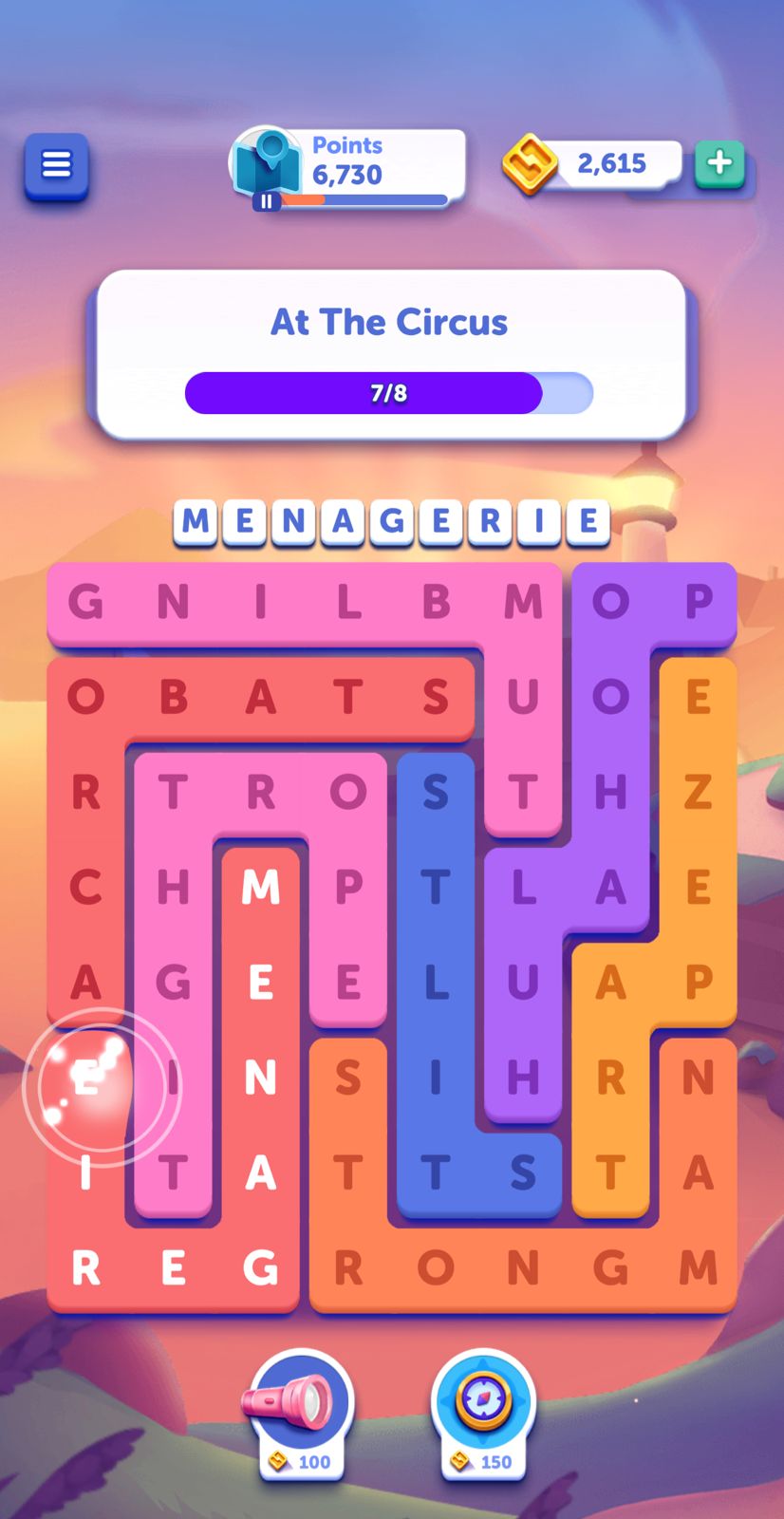Tap the green plus to add coins

point(719,163)
